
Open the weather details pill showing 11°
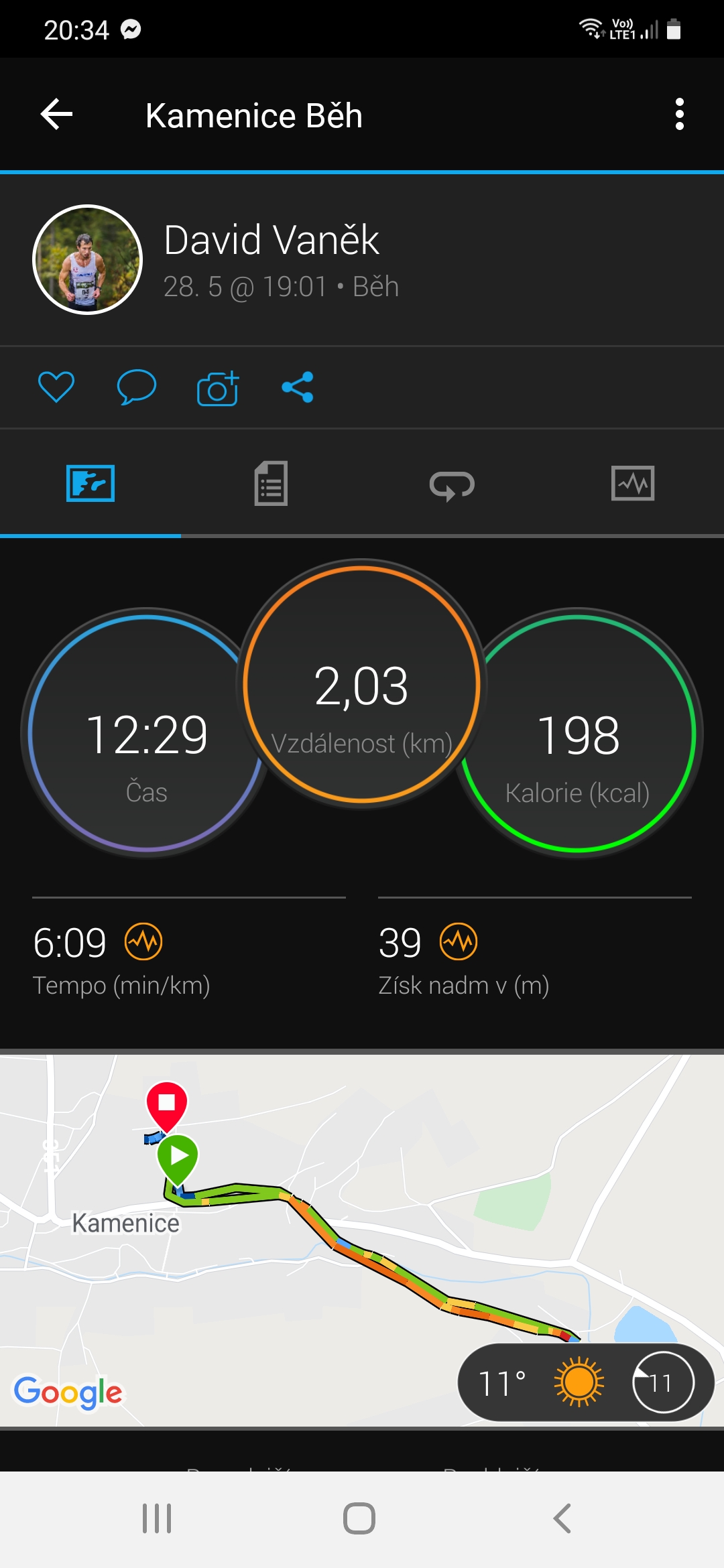coord(586,1382)
